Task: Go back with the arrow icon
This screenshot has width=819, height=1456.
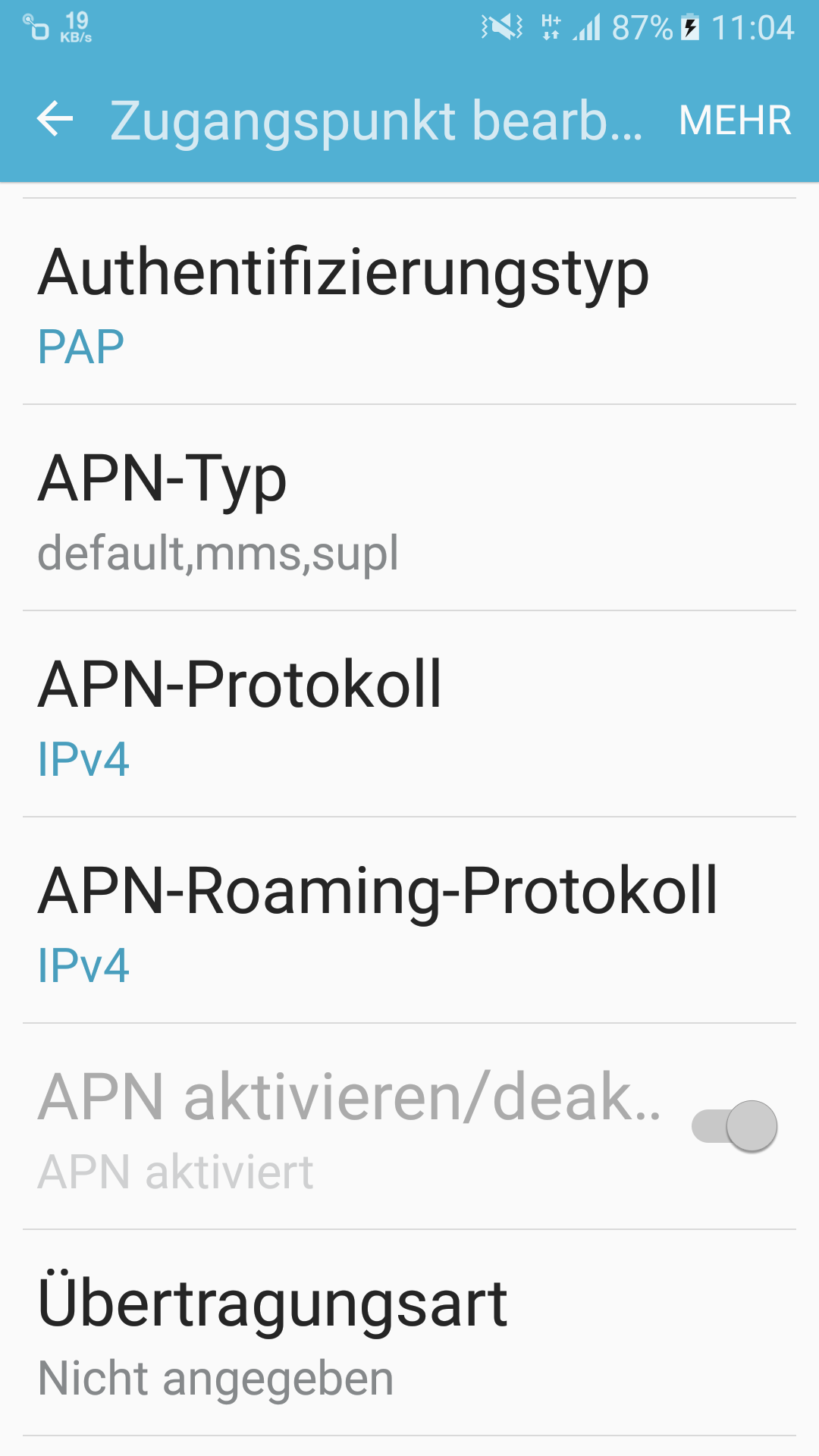Action: (55, 120)
